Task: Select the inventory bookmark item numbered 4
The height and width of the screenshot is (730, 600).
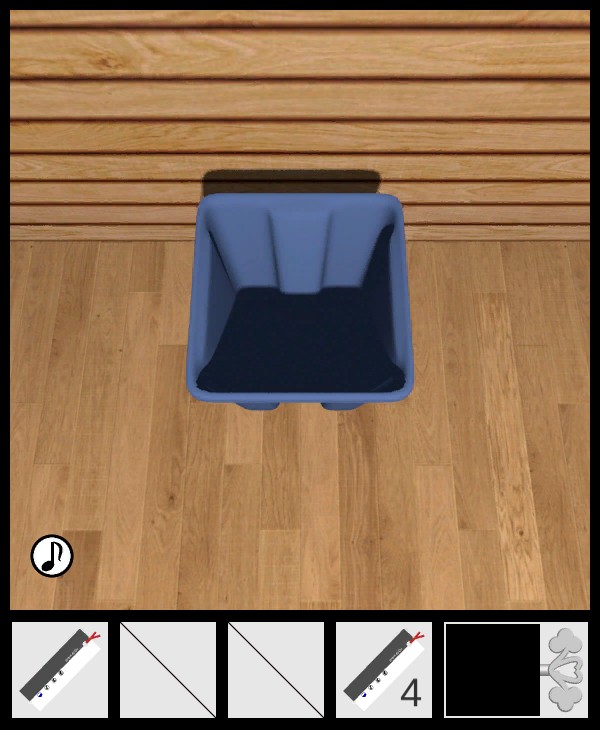Action: coord(384,670)
